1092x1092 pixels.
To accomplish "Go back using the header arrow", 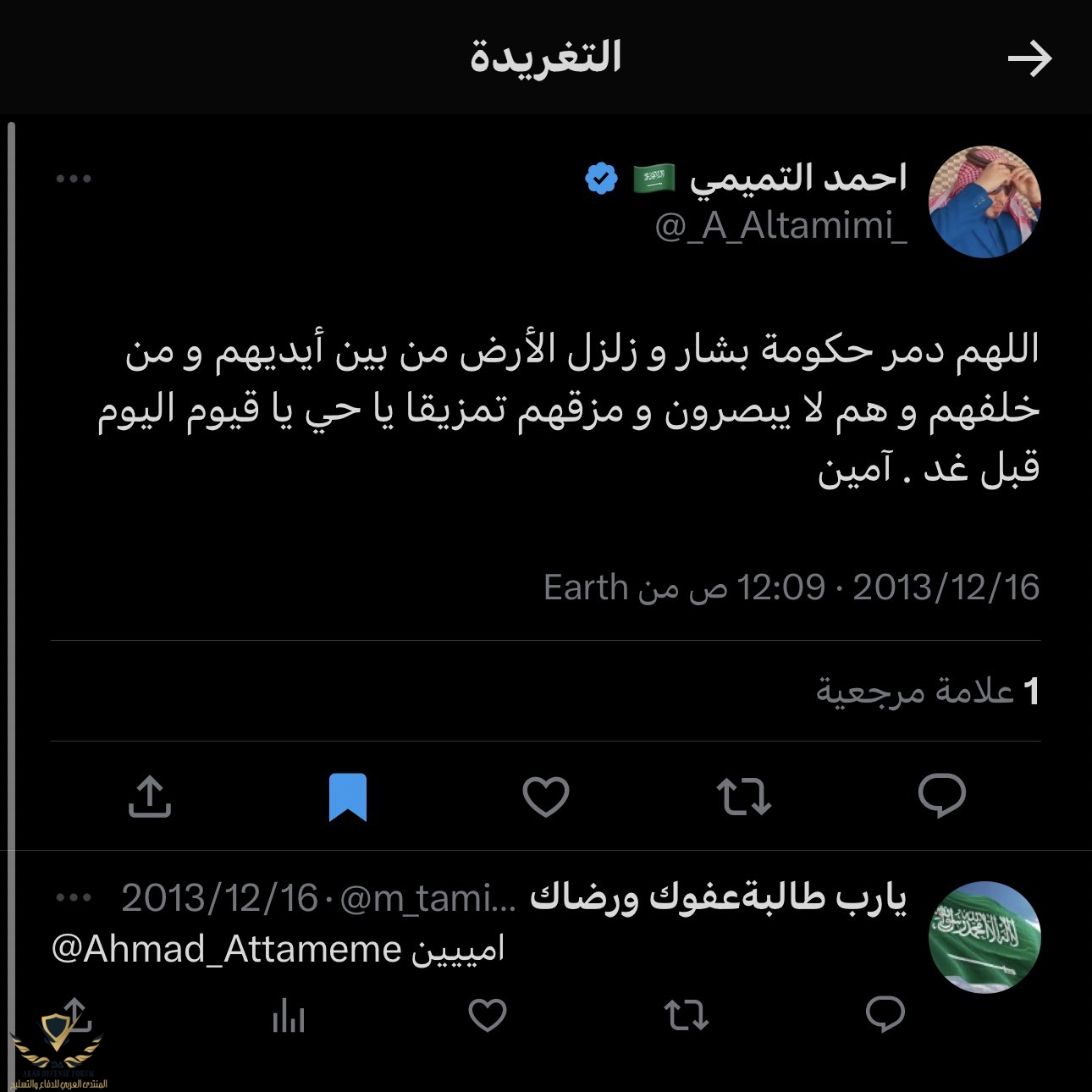I will coord(1029,59).
